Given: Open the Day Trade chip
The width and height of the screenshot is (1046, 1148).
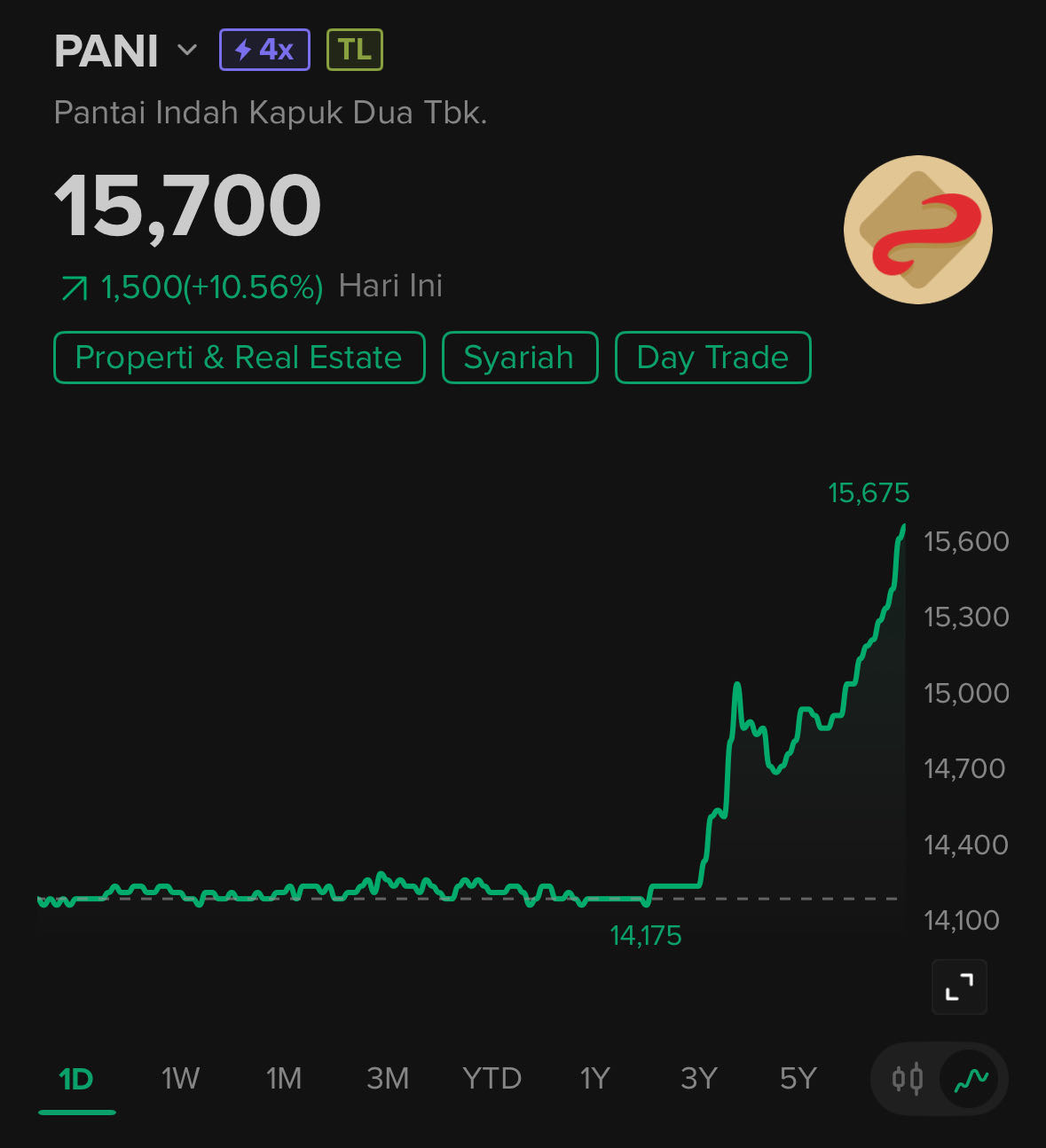Looking at the screenshot, I should coord(712,358).
